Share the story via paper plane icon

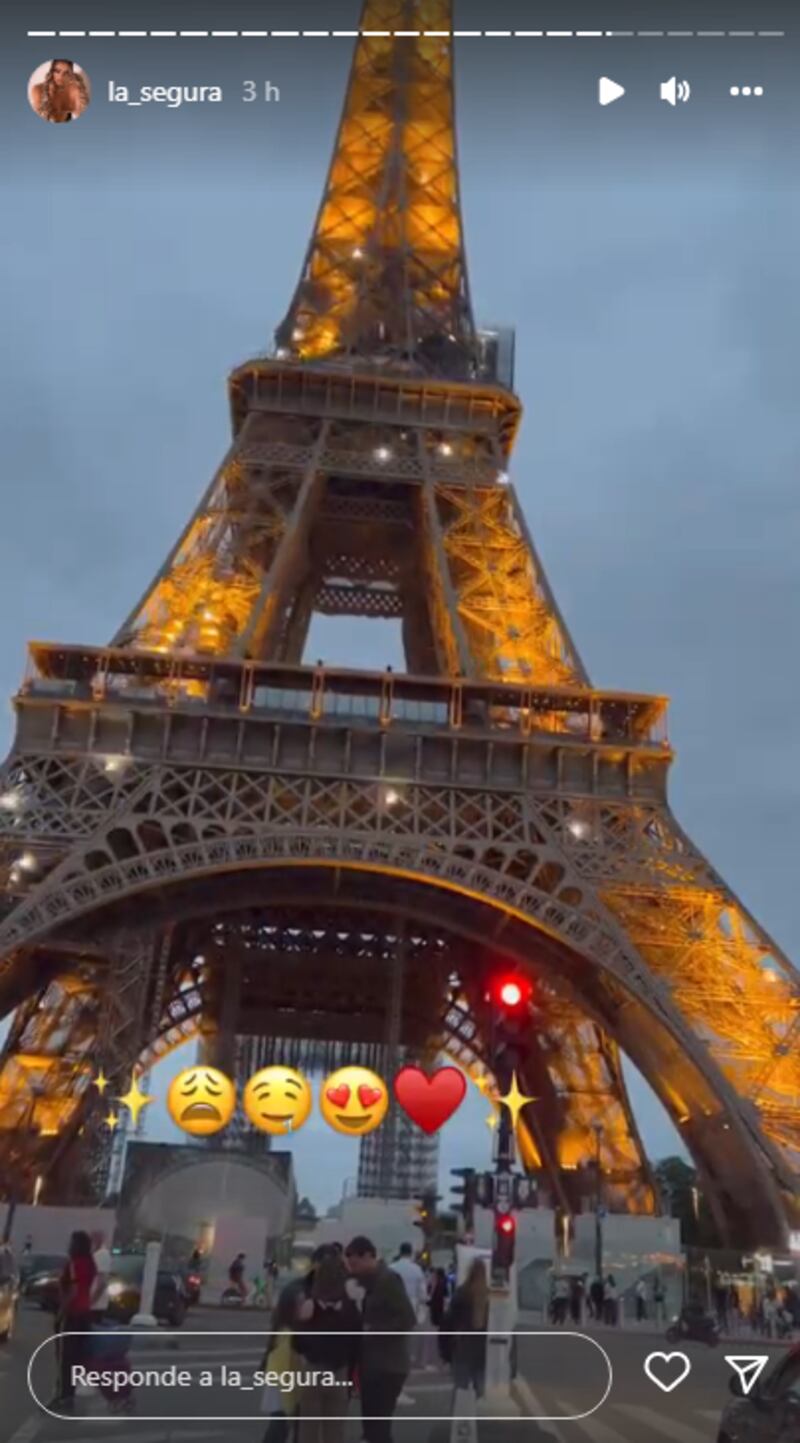tap(745, 1373)
